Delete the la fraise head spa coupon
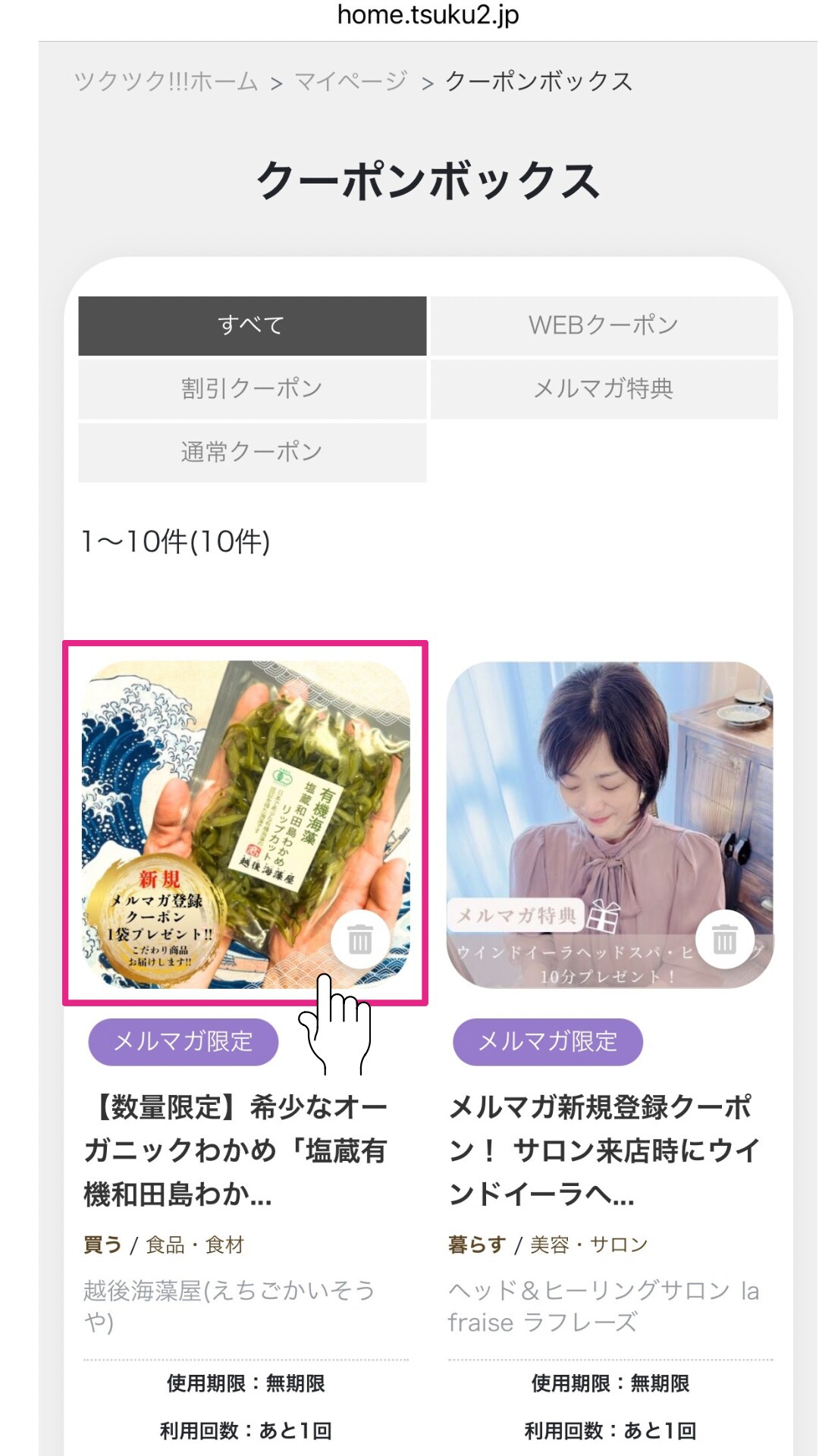 point(724,940)
